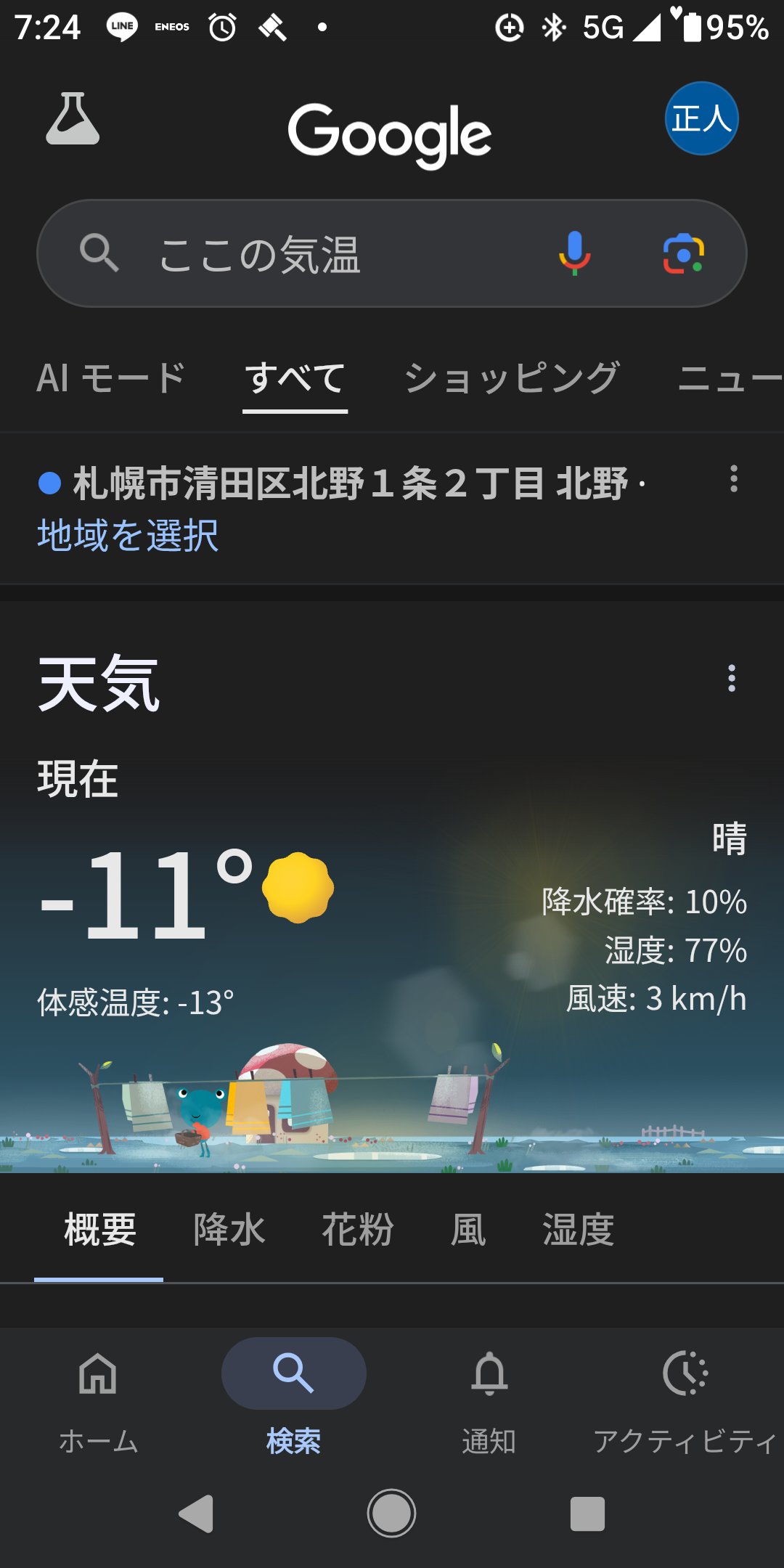784x1568 pixels.
Task: Open the 正人 account profile avatar
Action: pyautogui.click(x=701, y=118)
